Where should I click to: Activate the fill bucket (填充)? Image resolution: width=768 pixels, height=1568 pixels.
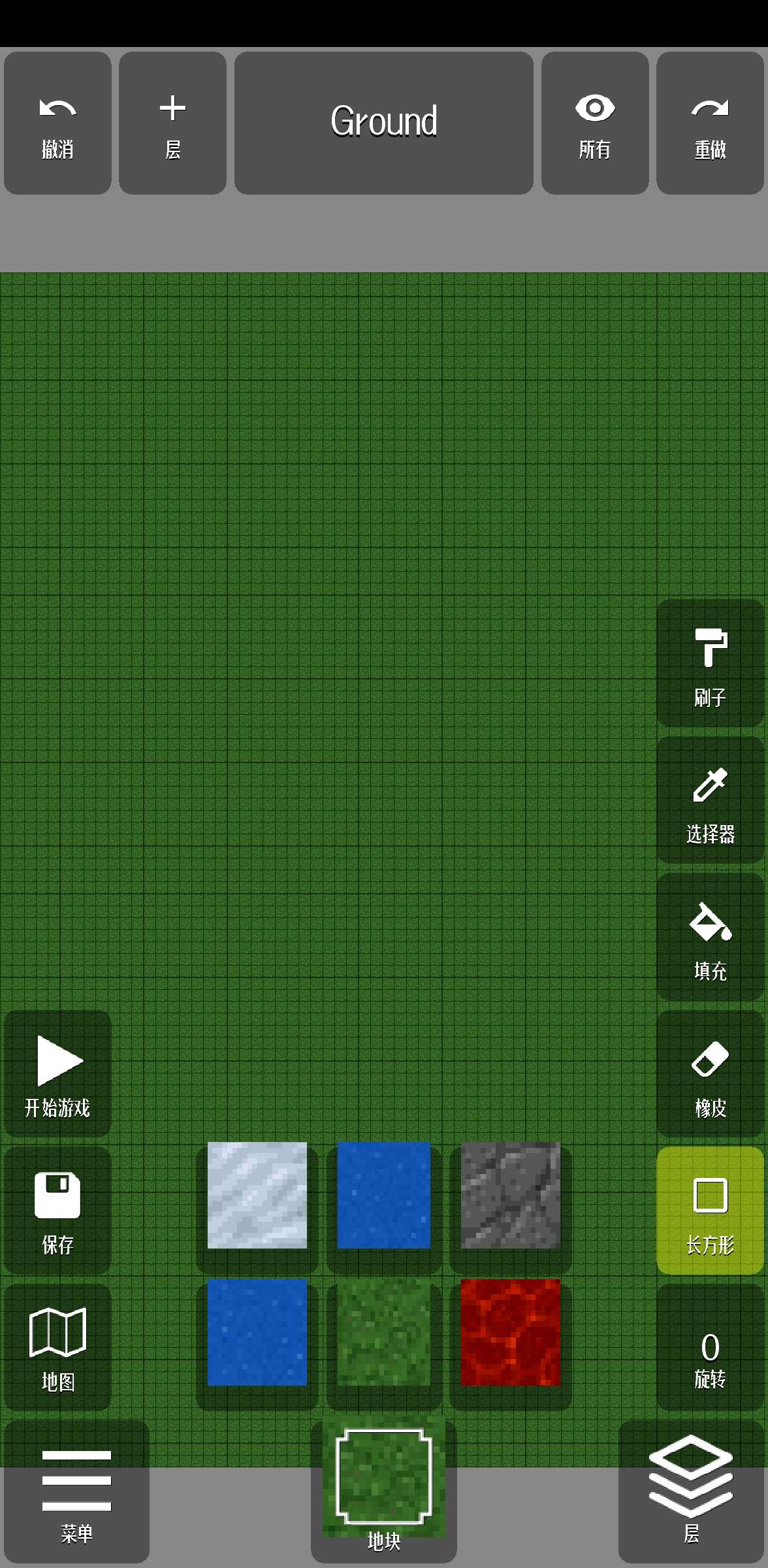coord(710,938)
